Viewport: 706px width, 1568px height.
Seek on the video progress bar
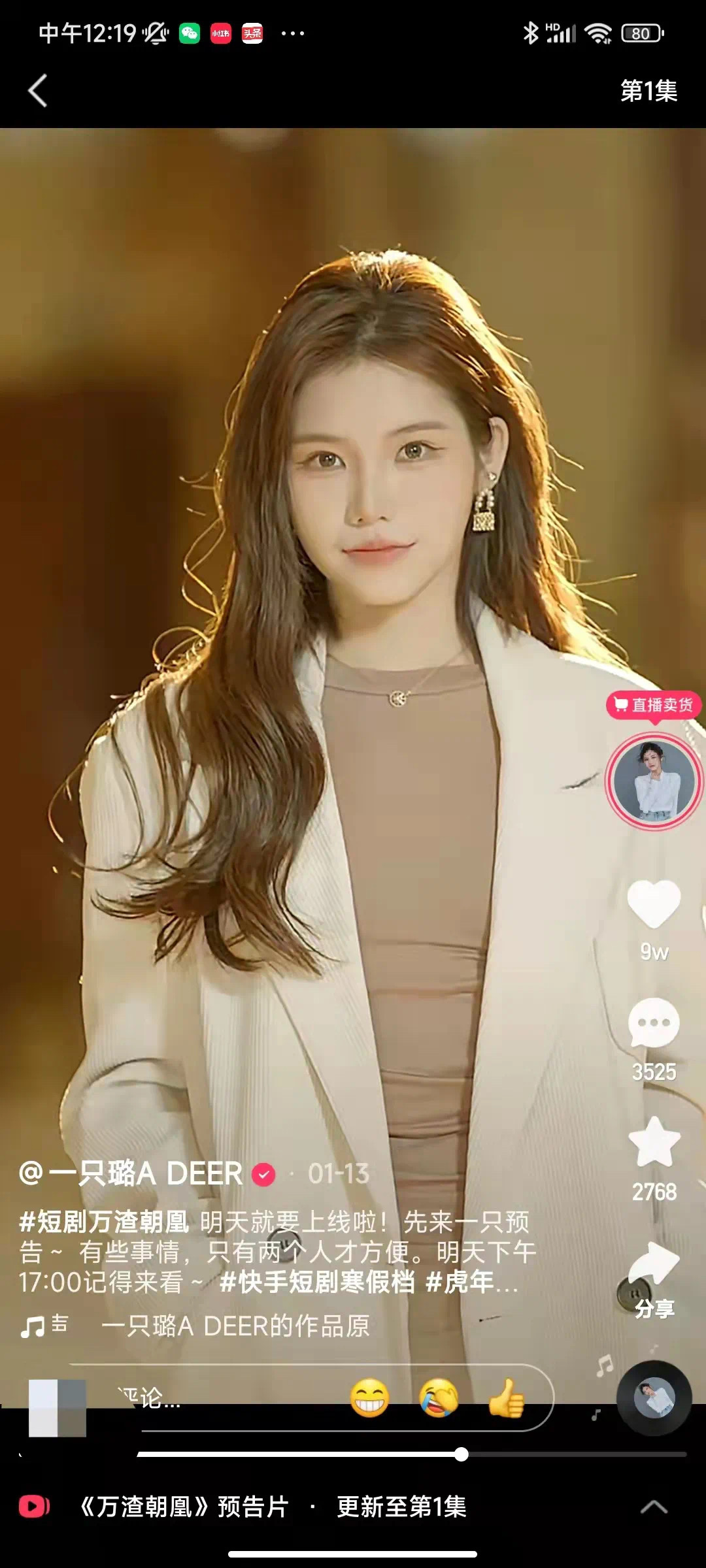[412, 1454]
